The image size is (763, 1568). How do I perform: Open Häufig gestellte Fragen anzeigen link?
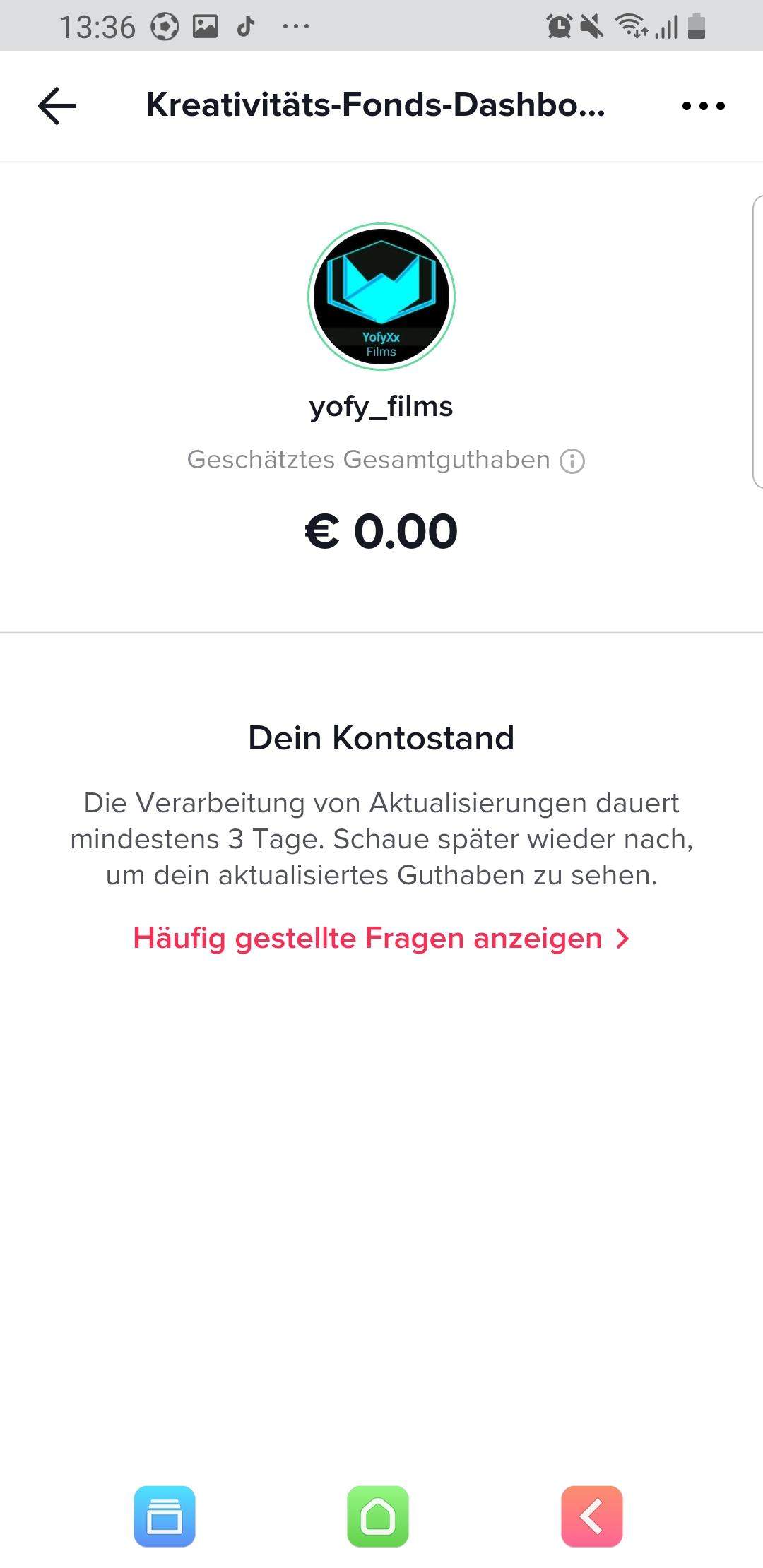click(x=381, y=939)
